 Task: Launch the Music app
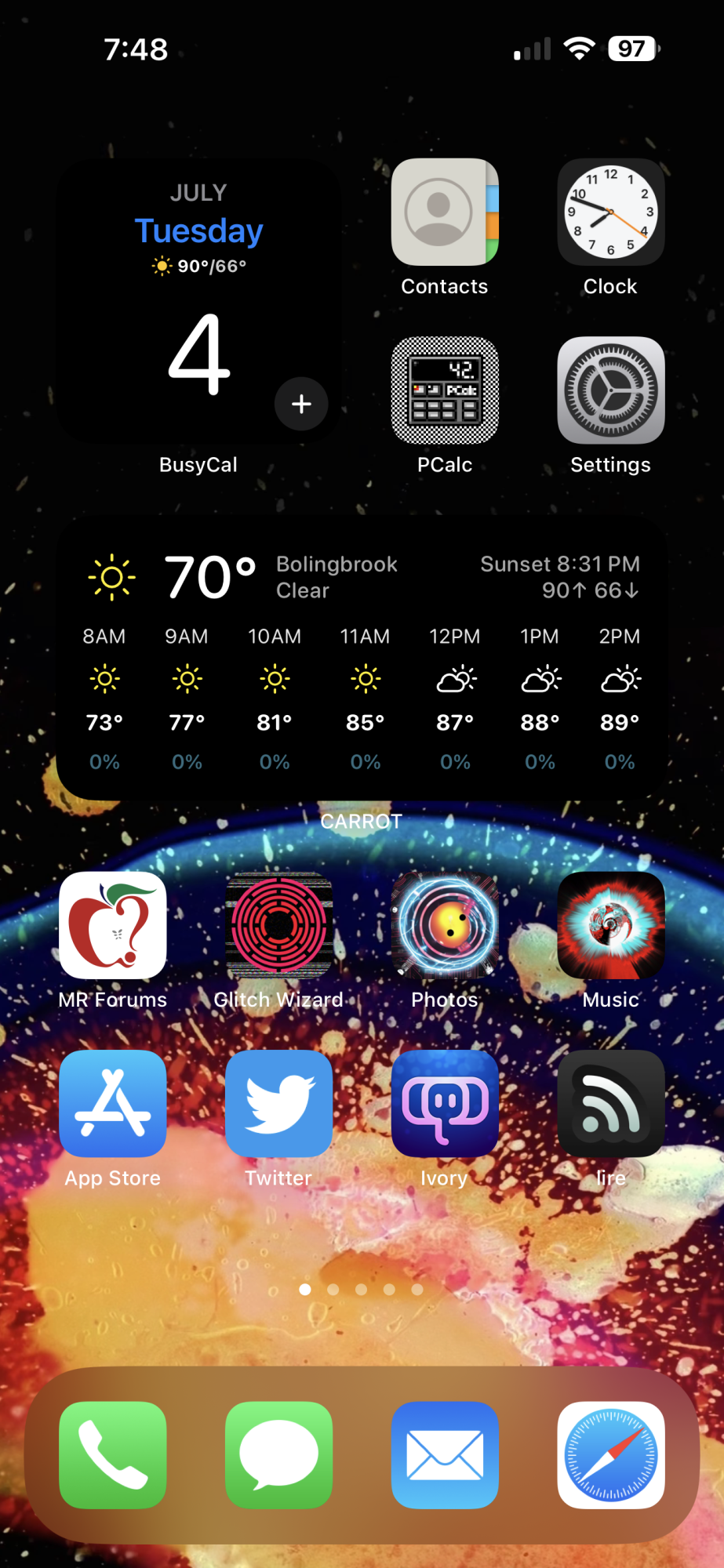pyautogui.click(x=610, y=925)
